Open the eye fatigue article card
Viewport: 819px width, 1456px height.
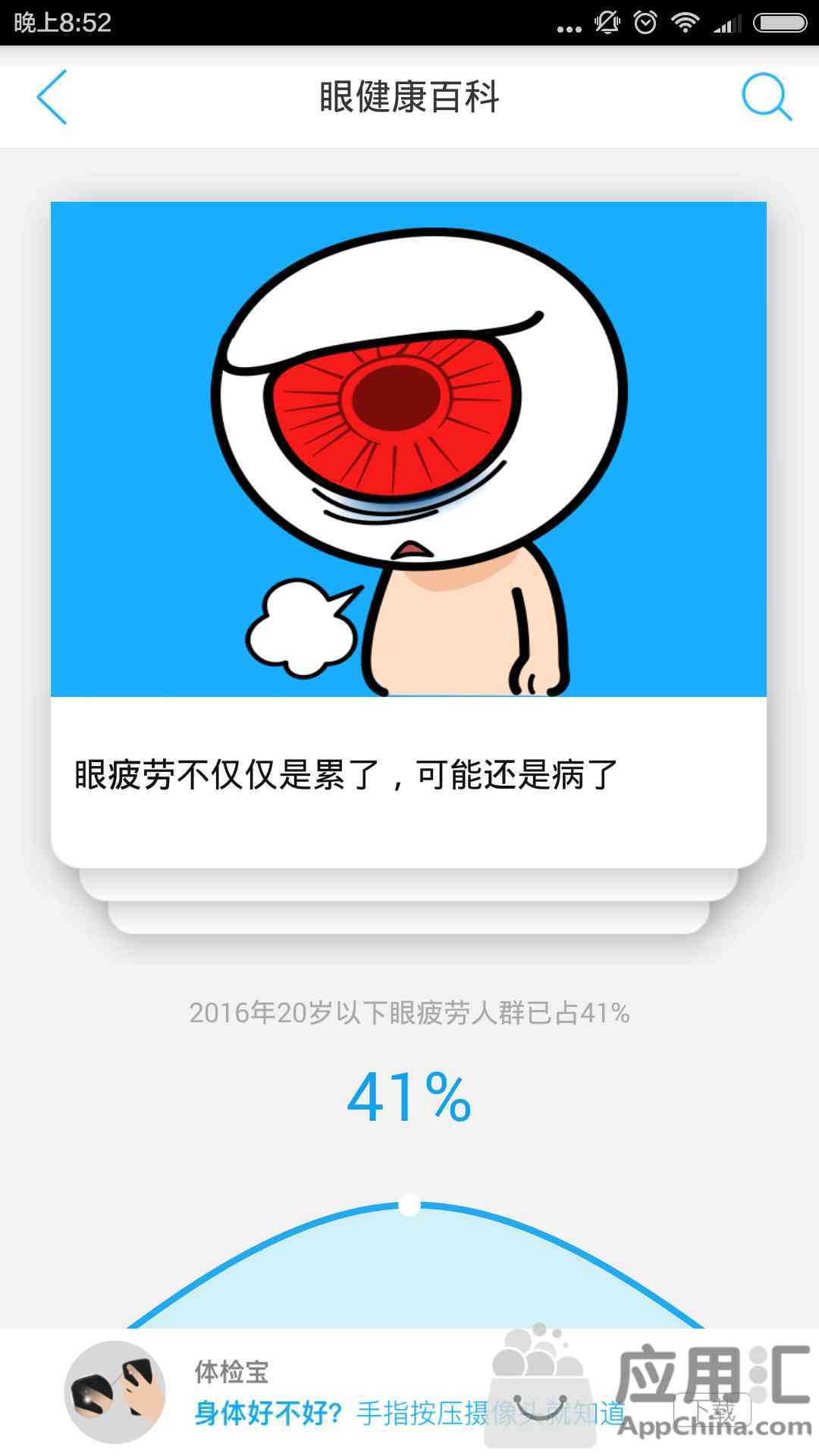pyautogui.click(x=409, y=535)
